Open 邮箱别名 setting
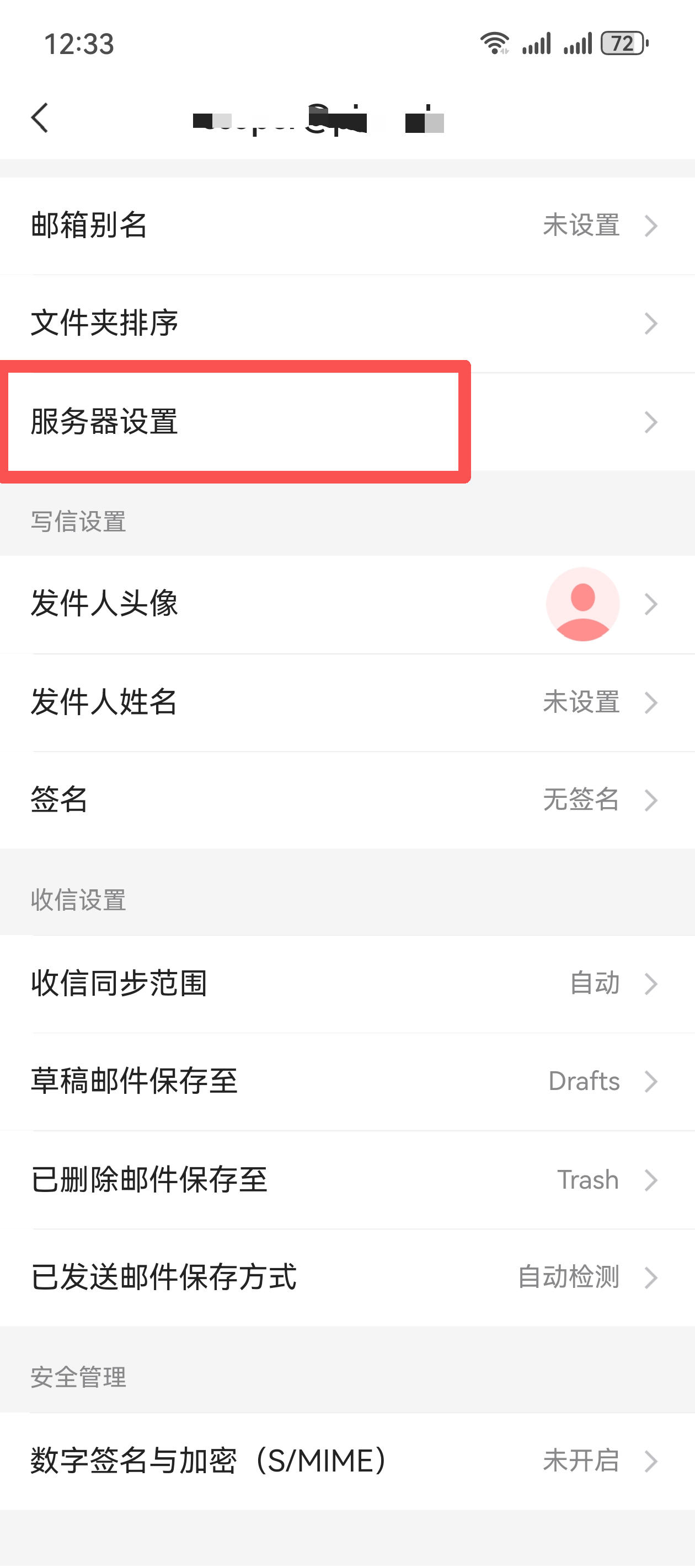The image size is (695, 1568). point(347,225)
